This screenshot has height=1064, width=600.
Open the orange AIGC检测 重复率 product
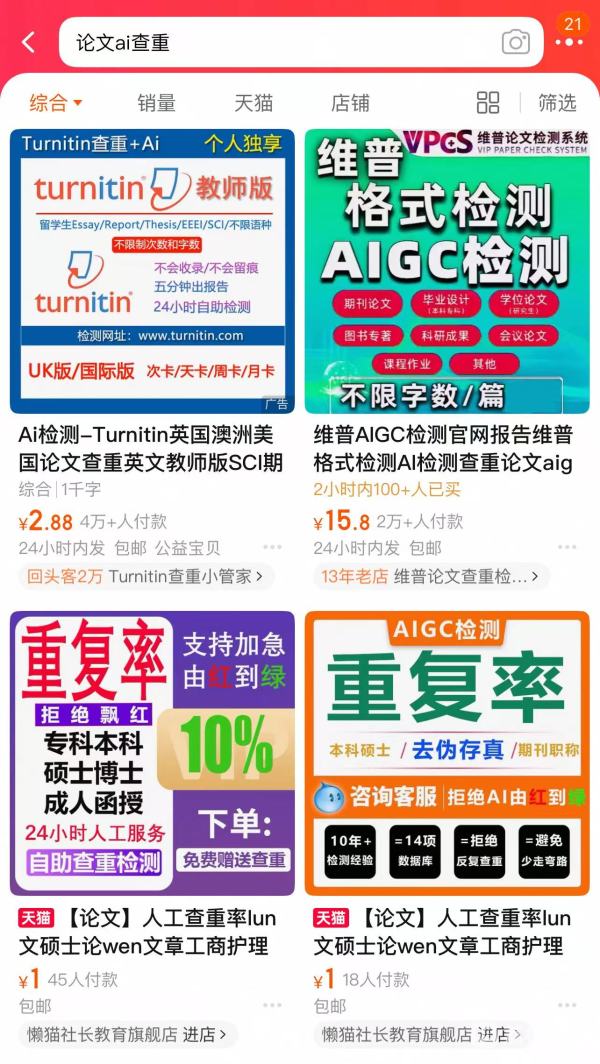(x=447, y=753)
